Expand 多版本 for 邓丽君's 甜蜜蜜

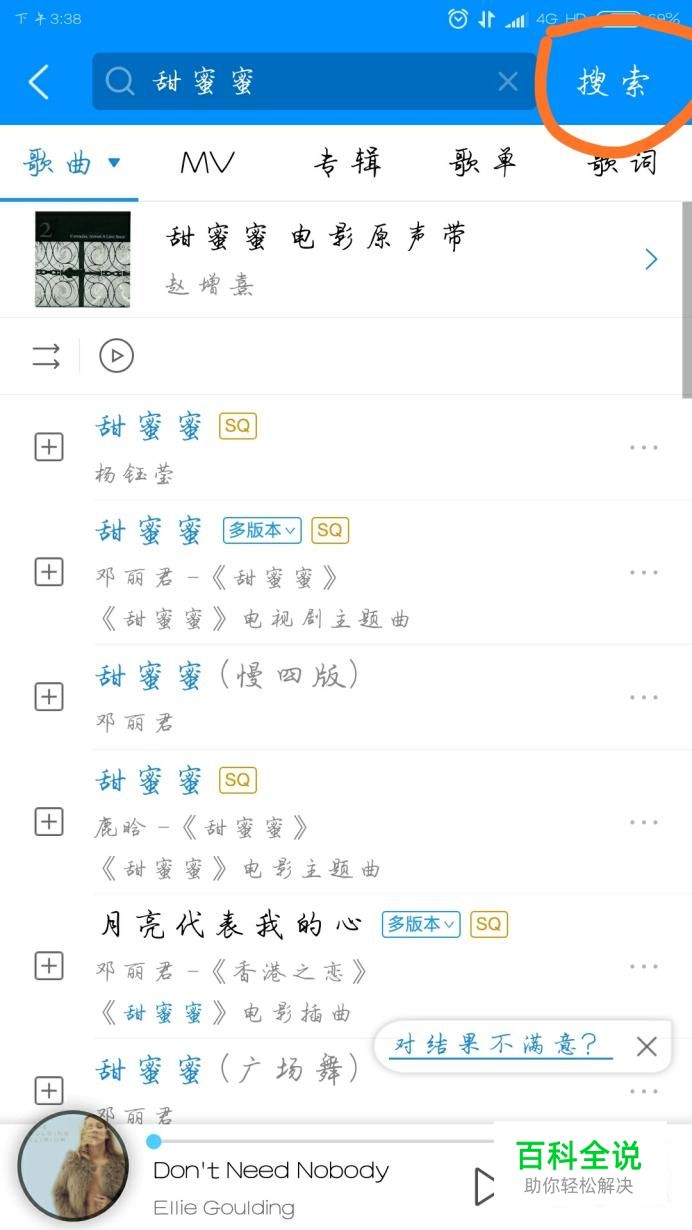262,530
